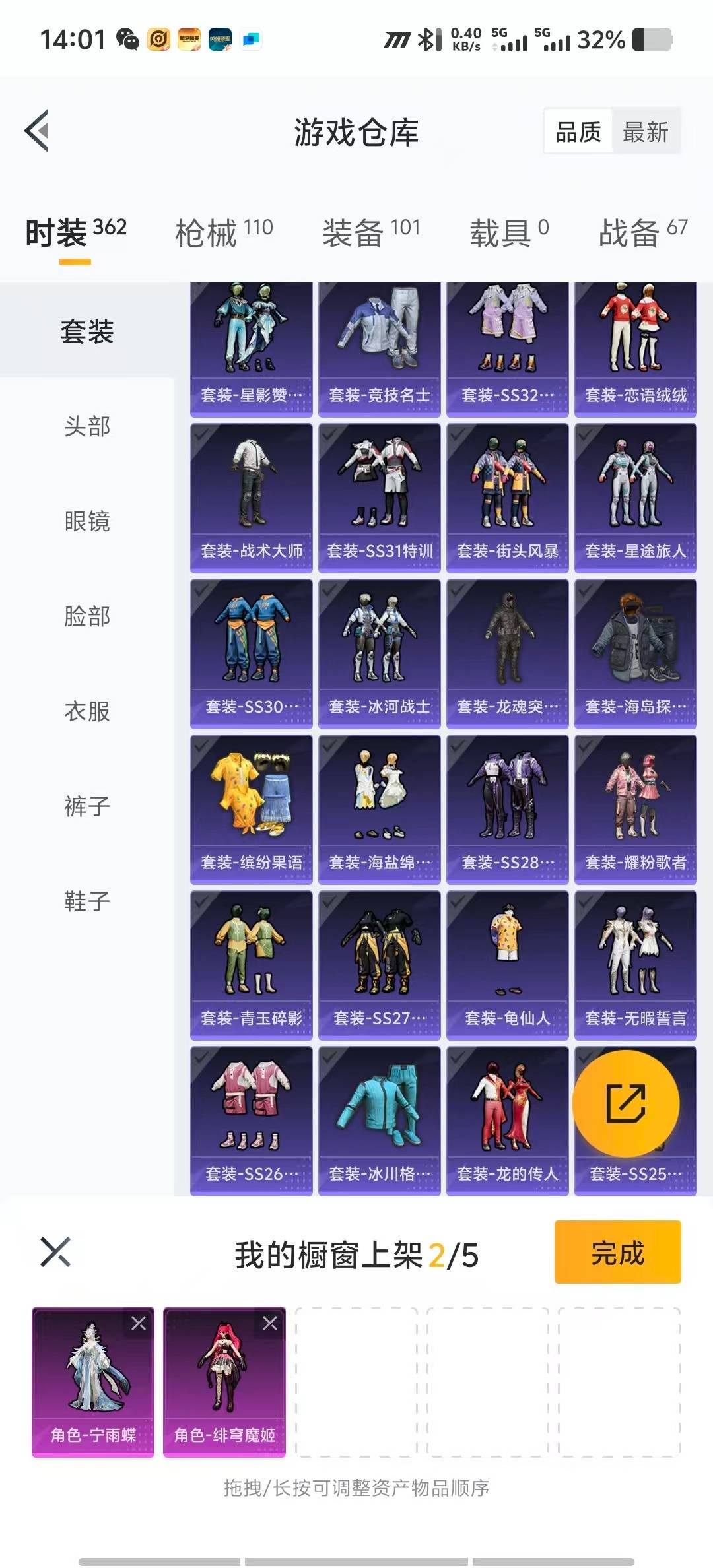Switch to the 战备 tab
Image resolution: width=713 pixels, height=1568 pixels.
pyautogui.click(x=642, y=233)
